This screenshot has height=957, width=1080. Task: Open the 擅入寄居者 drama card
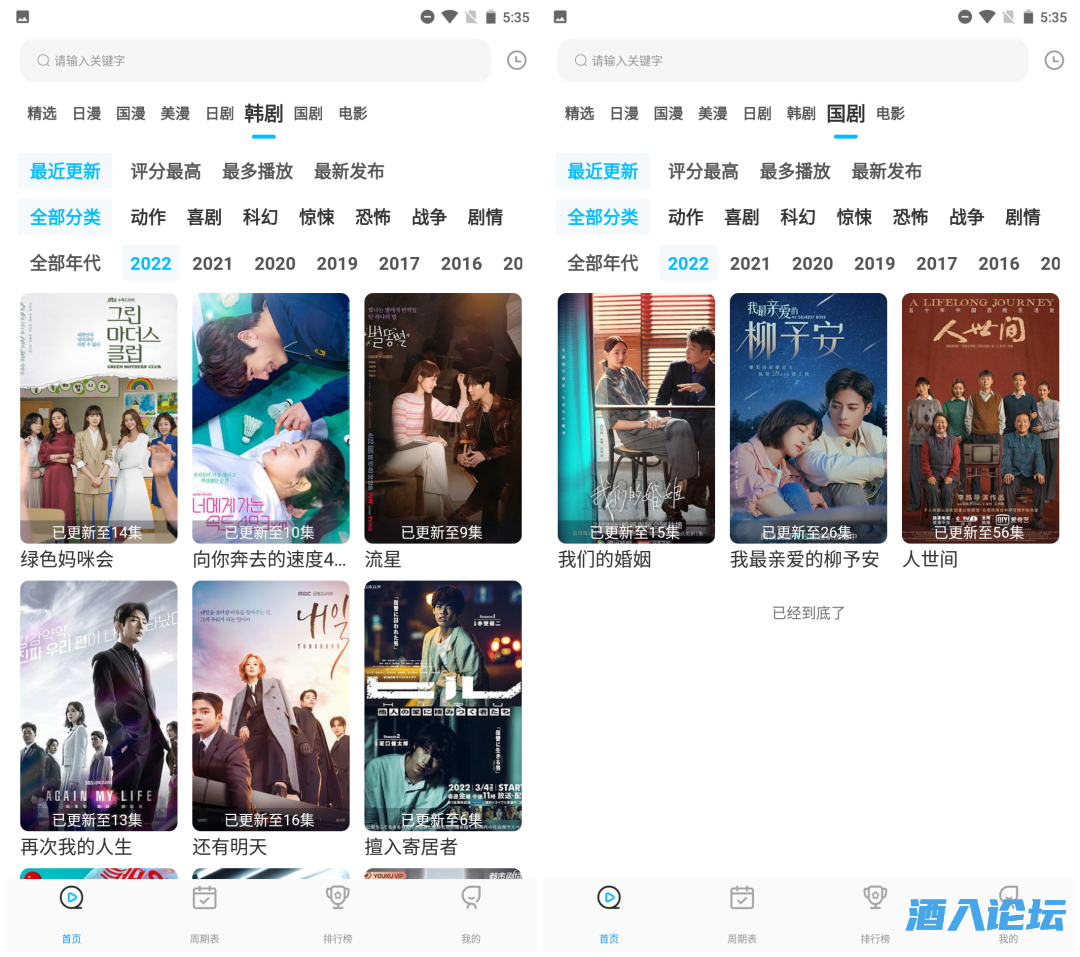pos(442,706)
